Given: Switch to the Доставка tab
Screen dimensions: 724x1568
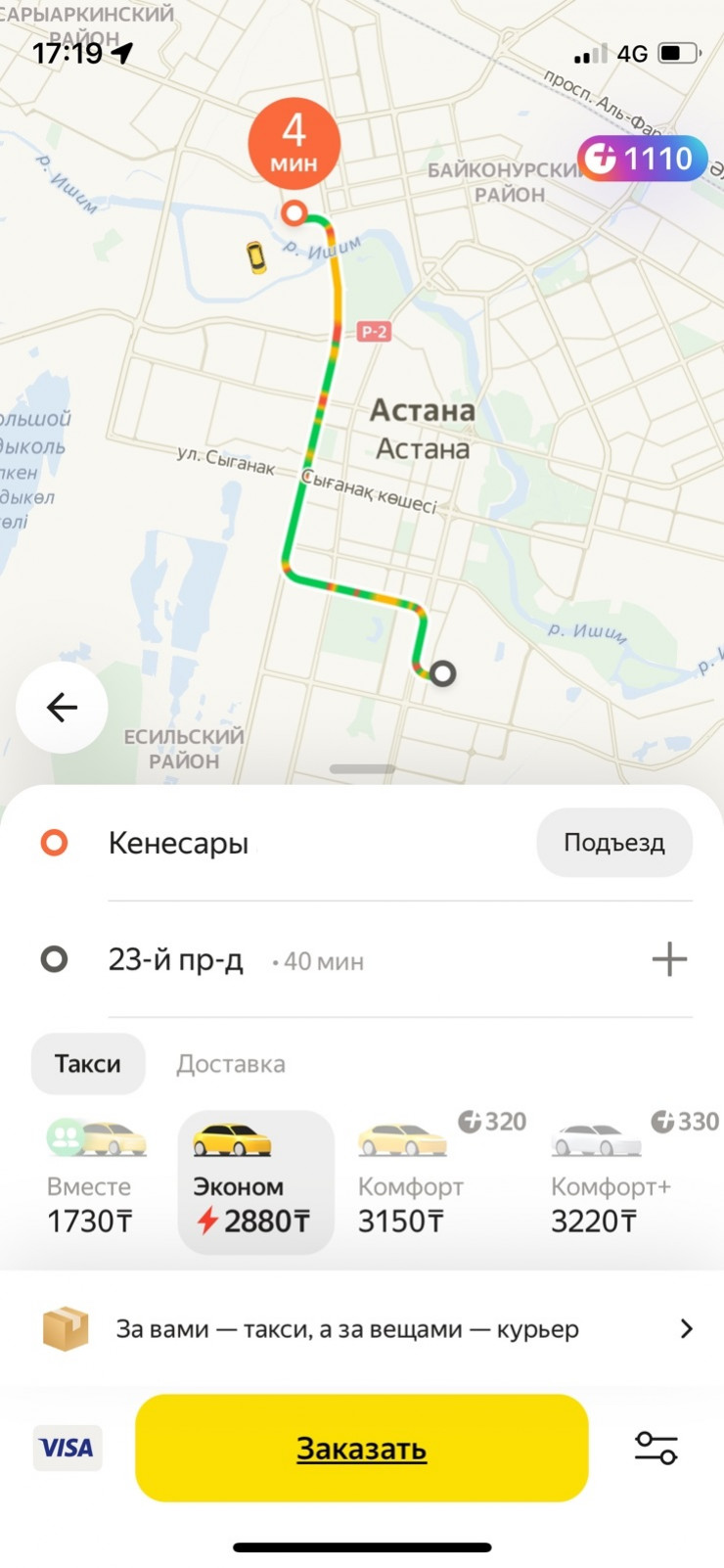Looking at the screenshot, I should [x=231, y=1064].
